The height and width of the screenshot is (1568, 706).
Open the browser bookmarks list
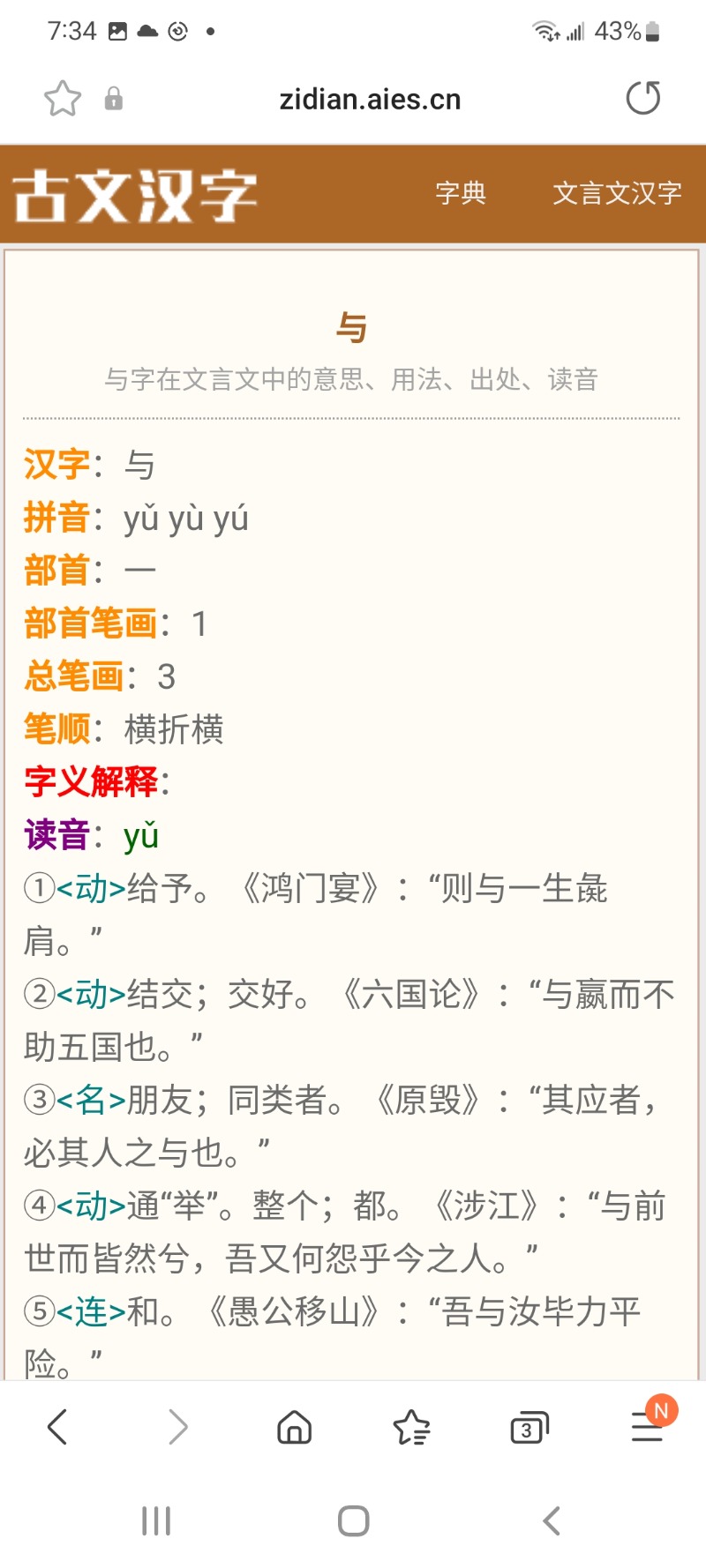coord(411,1426)
